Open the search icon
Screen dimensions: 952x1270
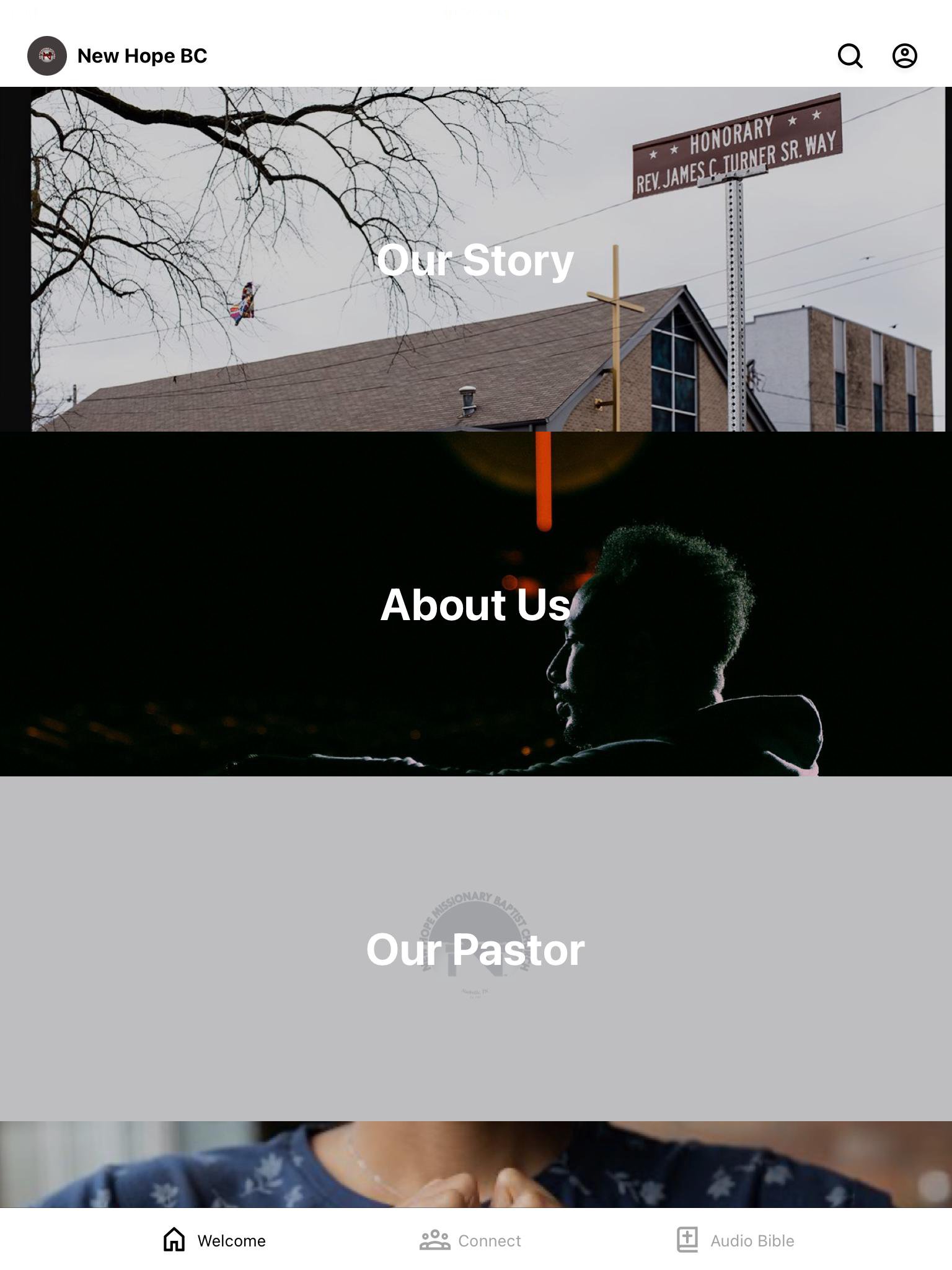click(850, 56)
